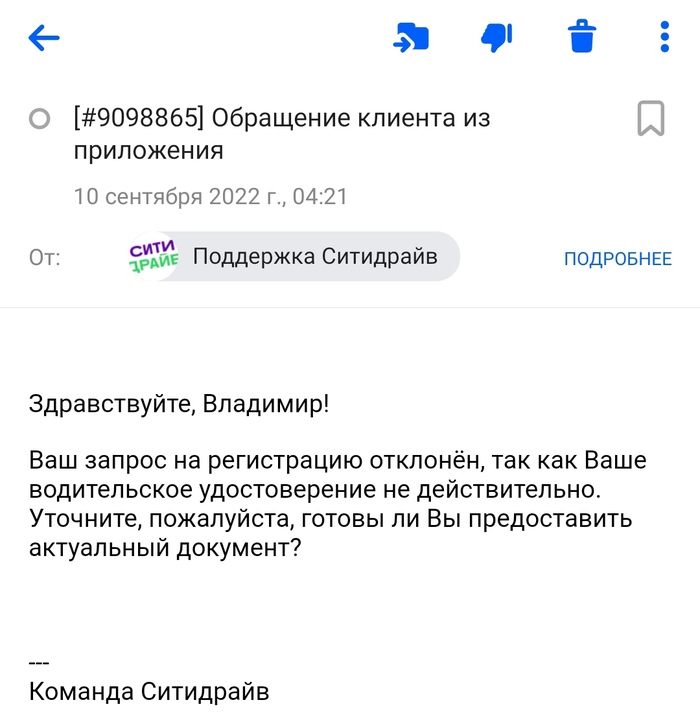
Task: Toggle the unread status circle
Action: 40,120
